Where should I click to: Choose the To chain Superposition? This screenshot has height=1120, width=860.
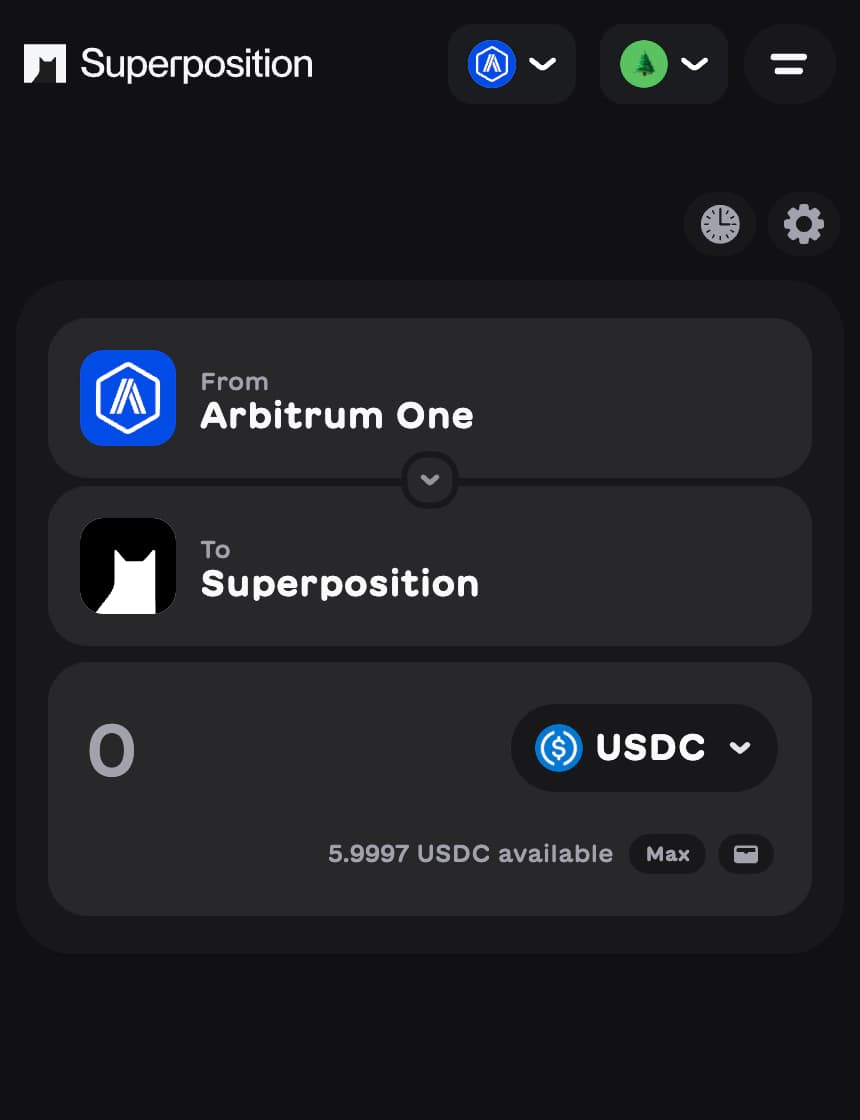point(430,566)
